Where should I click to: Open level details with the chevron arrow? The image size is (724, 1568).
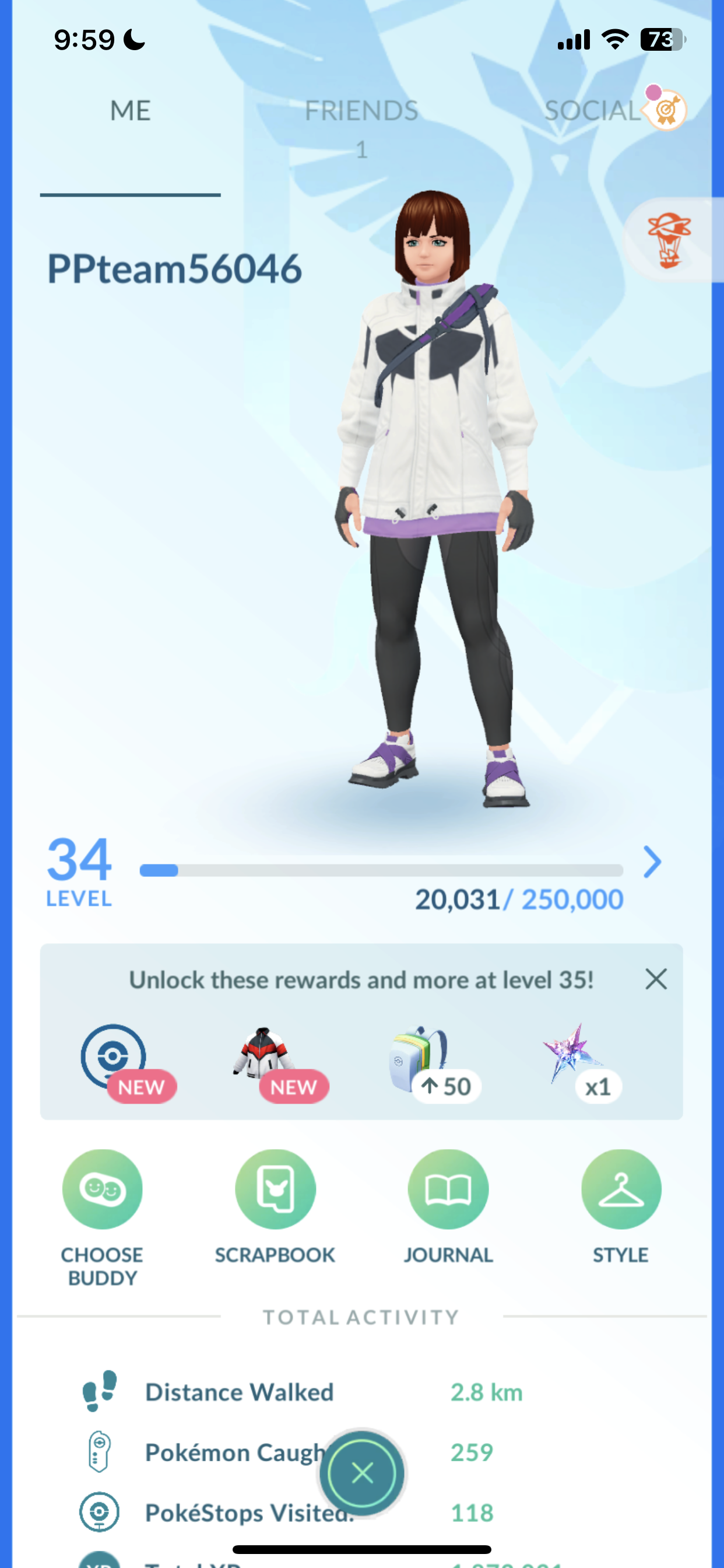click(x=652, y=862)
